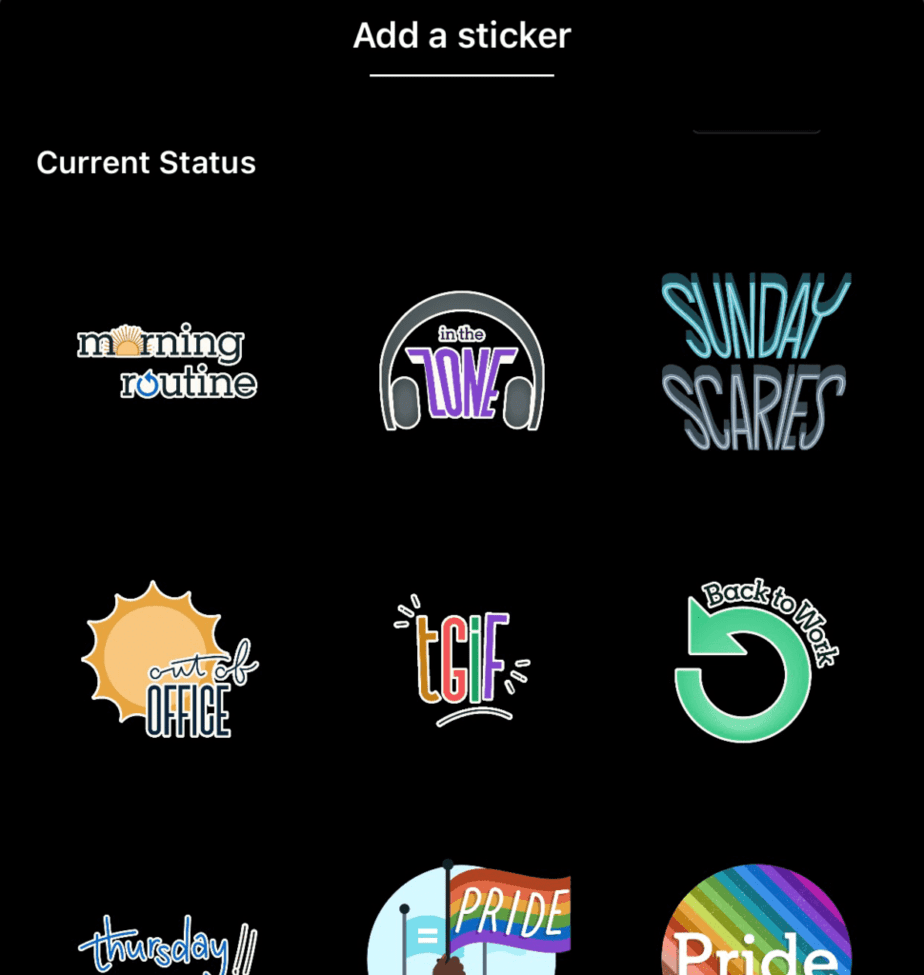This screenshot has width=924, height=975.
Task: Select the rainbow Pride circle sticker
Action: (x=755, y=925)
